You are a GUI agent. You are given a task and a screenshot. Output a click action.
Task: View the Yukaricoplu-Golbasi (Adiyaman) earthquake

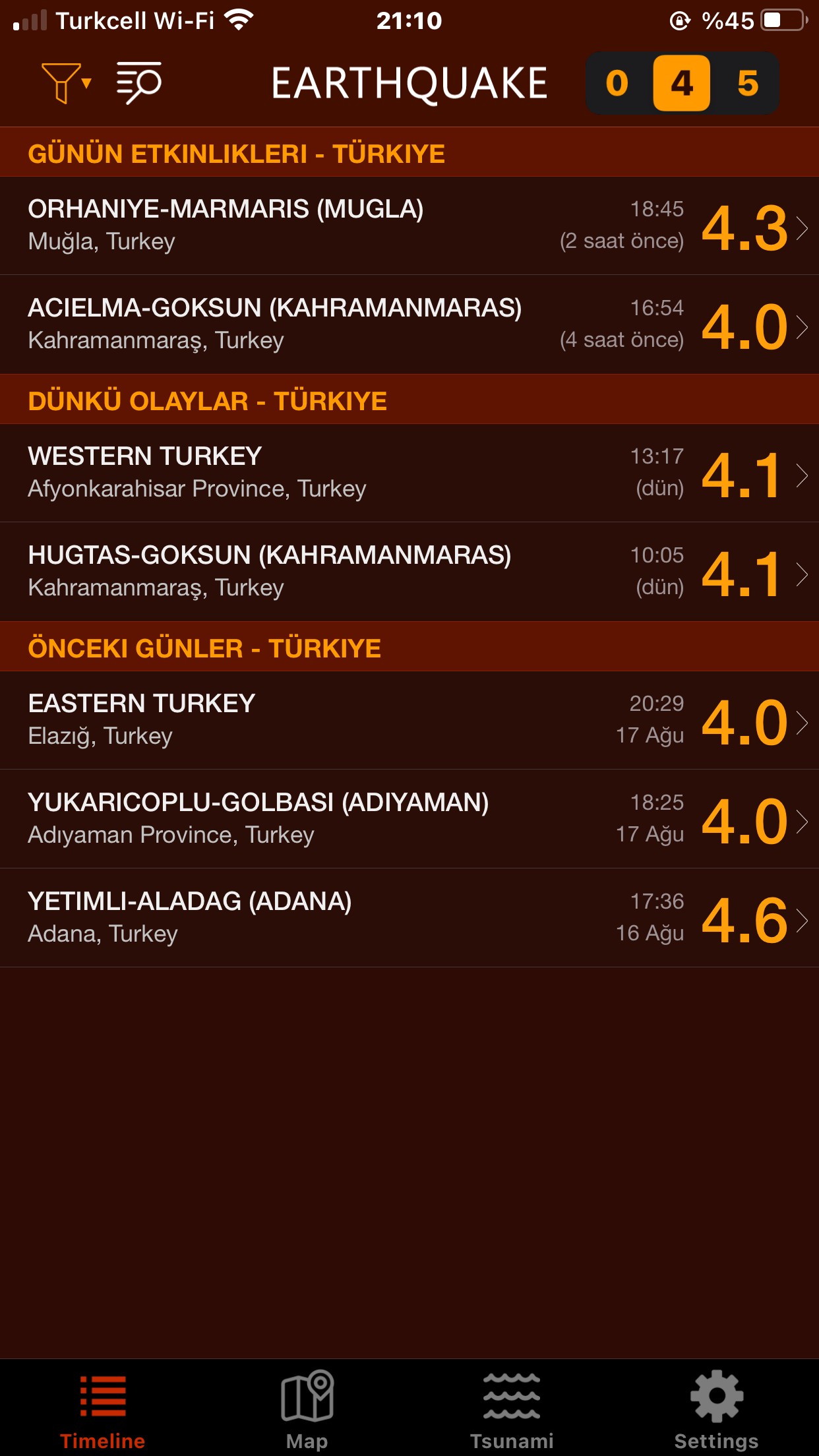click(409, 819)
